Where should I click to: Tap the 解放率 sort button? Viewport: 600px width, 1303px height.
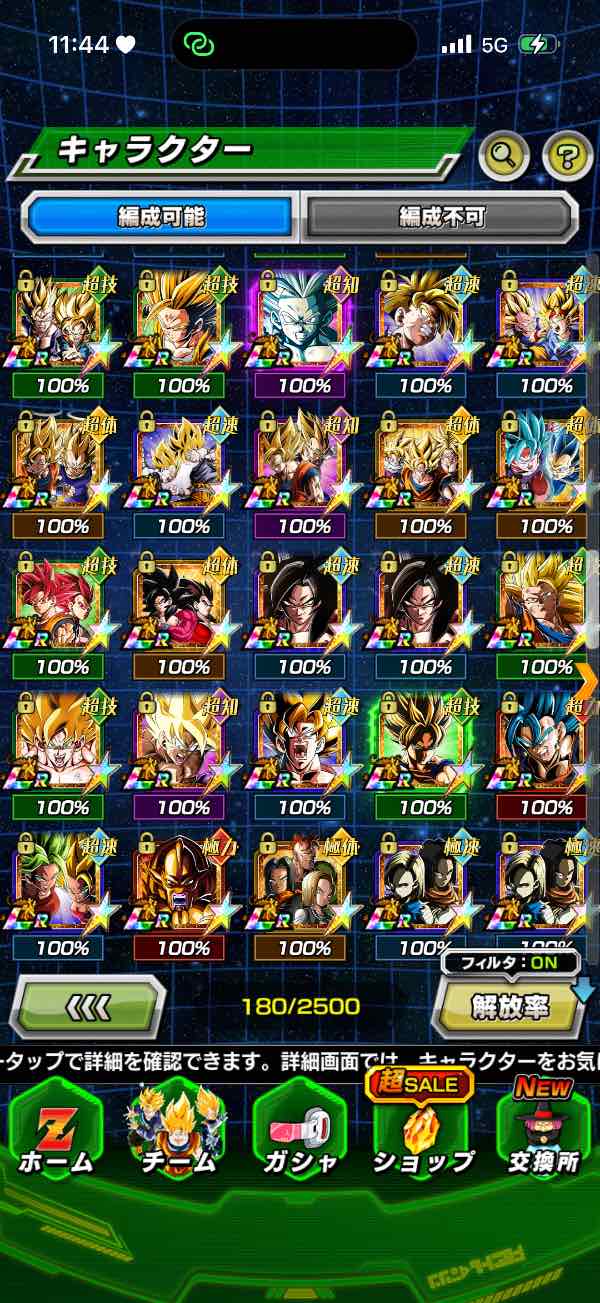click(511, 1008)
